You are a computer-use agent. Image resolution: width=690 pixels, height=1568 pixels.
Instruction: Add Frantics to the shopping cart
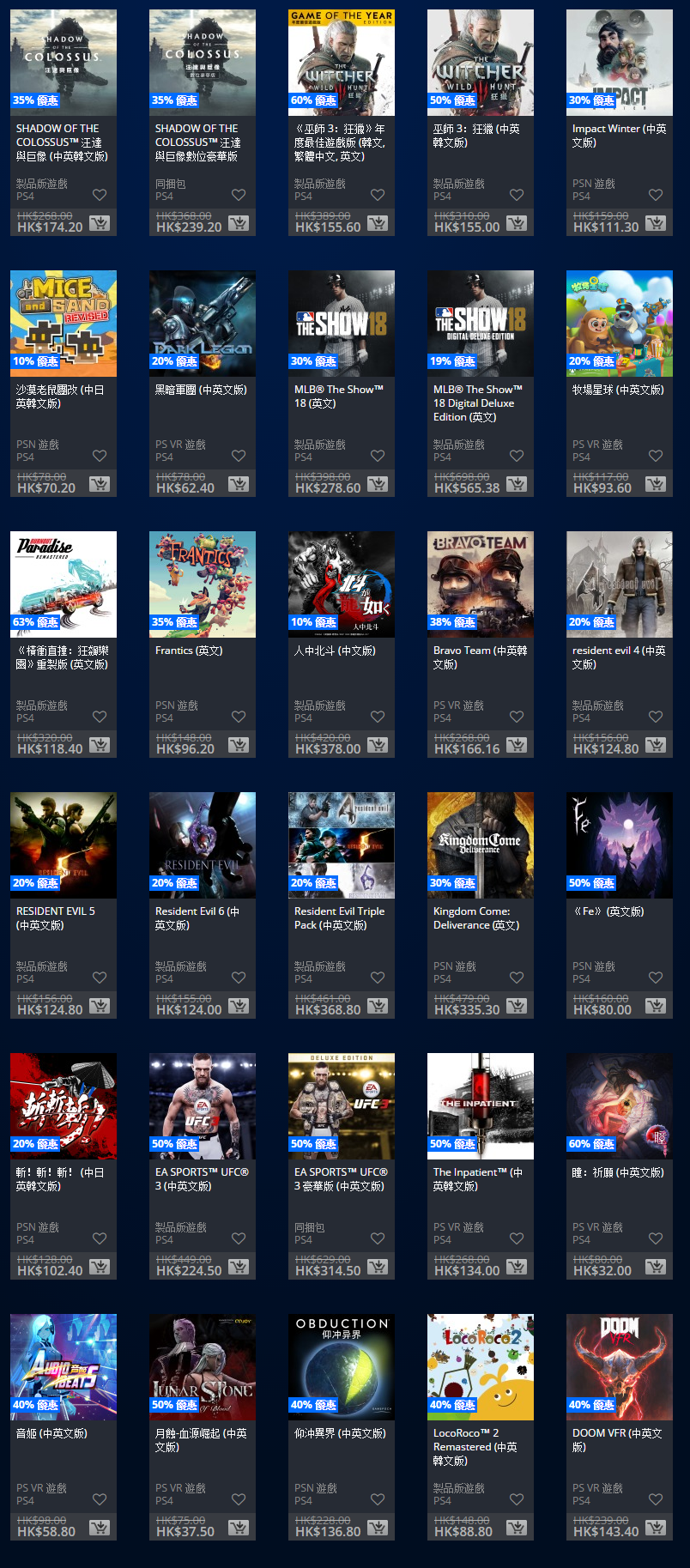coord(238,745)
